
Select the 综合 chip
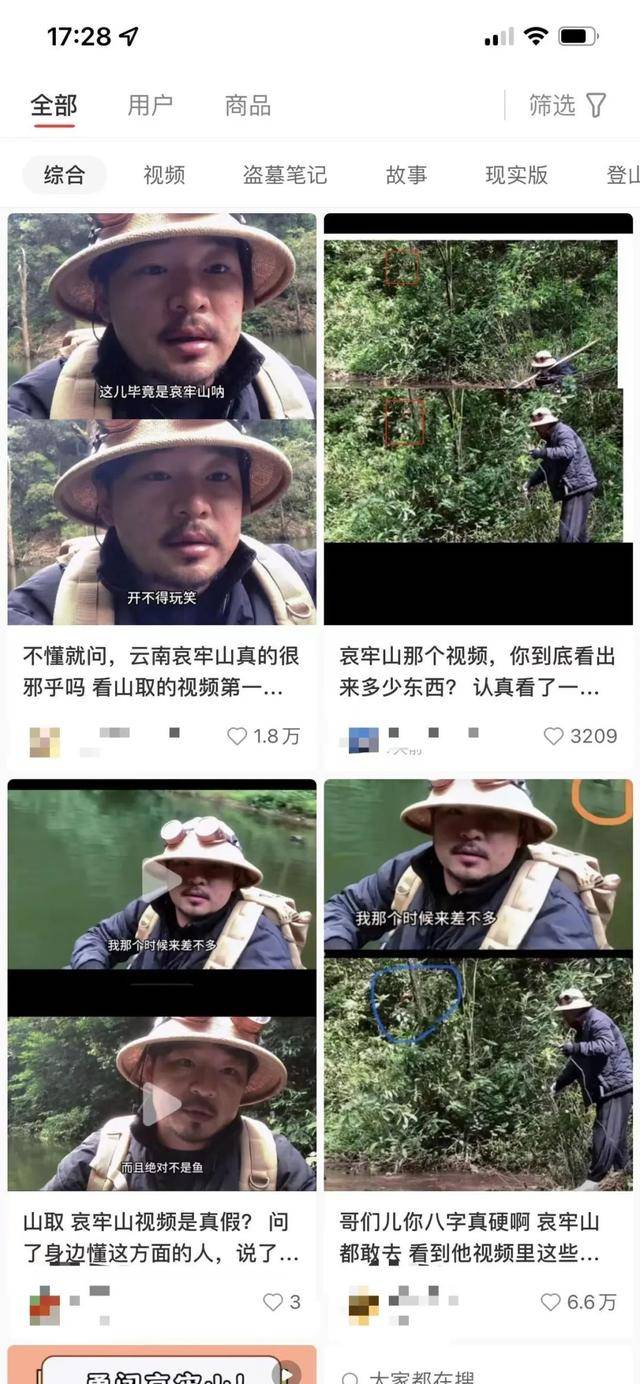click(65, 175)
